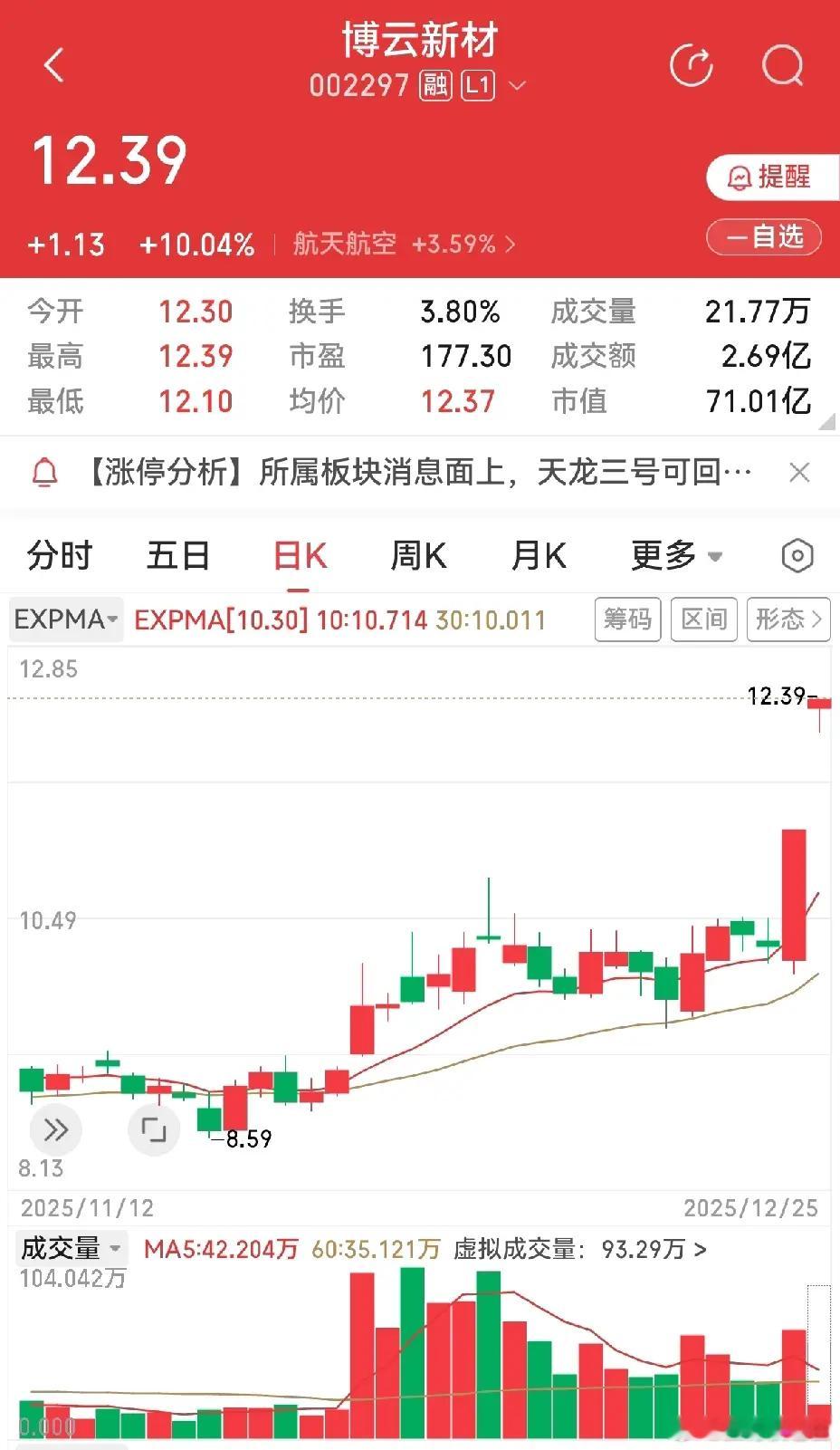Tap the 区间 button
The height and width of the screenshot is (1450, 840).
tap(703, 619)
